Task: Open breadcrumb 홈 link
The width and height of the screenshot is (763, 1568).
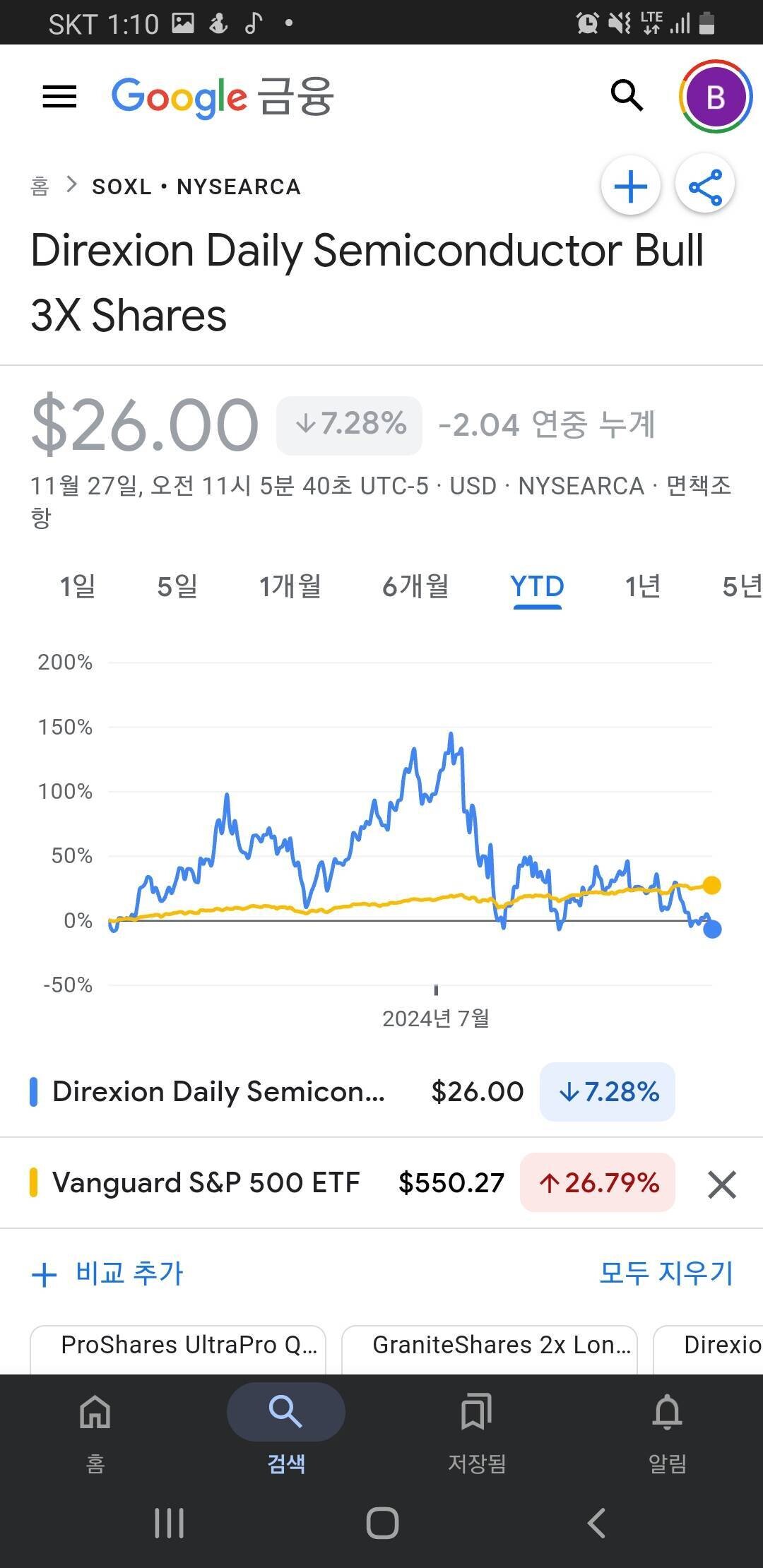Action: (40, 185)
